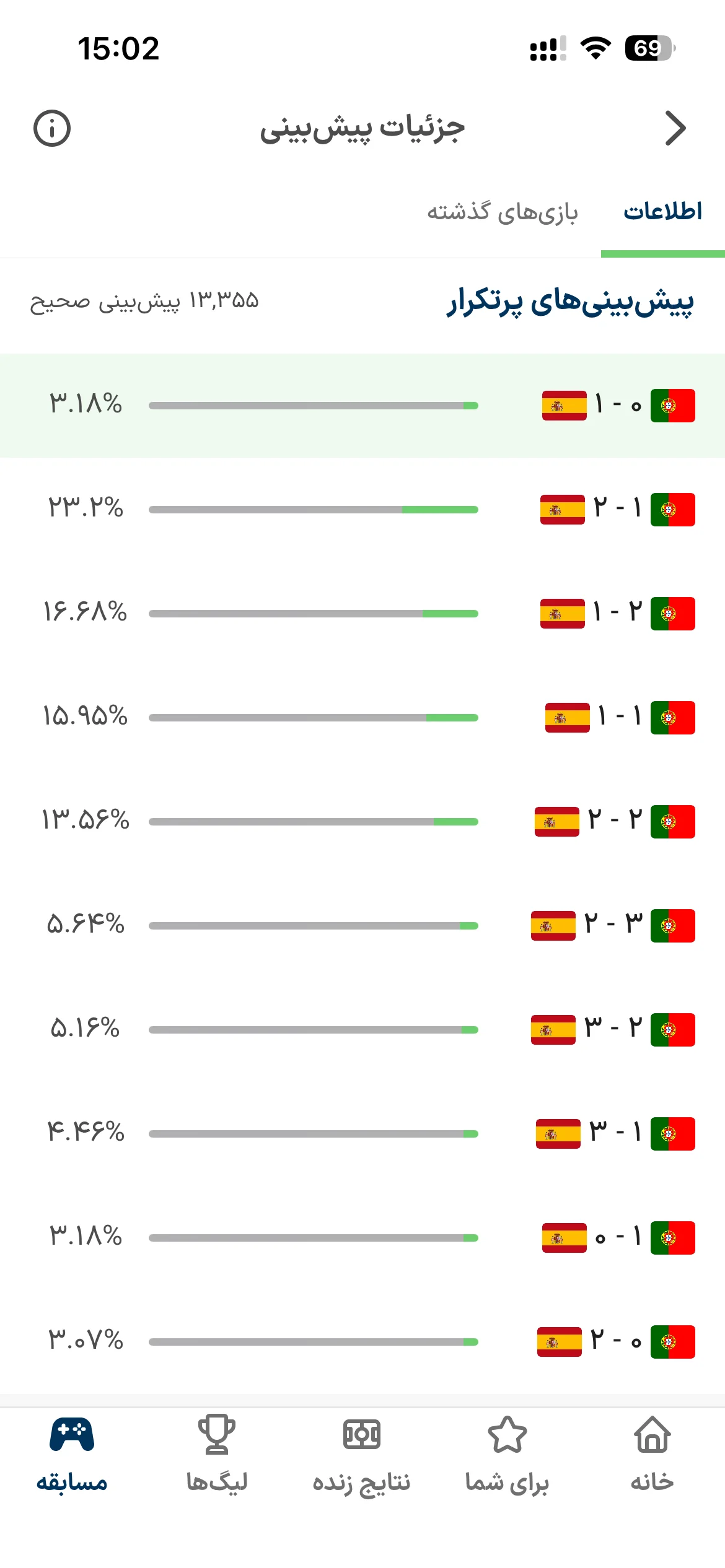Image resolution: width=725 pixels, height=1568 pixels.
Task: Open the خانه bottom navigation item
Action: click(652, 1455)
